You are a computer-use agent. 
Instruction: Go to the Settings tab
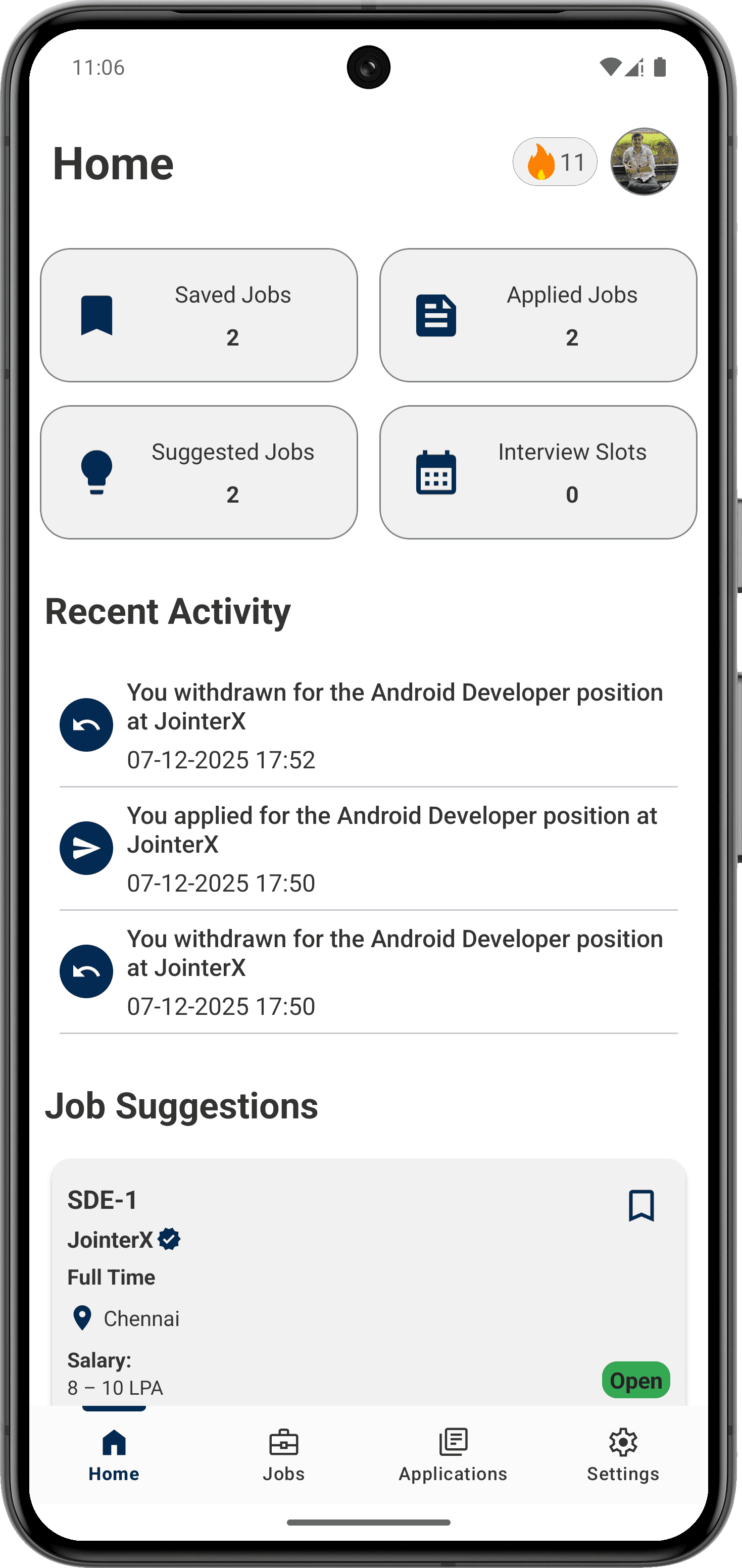click(x=623, y=1455)
